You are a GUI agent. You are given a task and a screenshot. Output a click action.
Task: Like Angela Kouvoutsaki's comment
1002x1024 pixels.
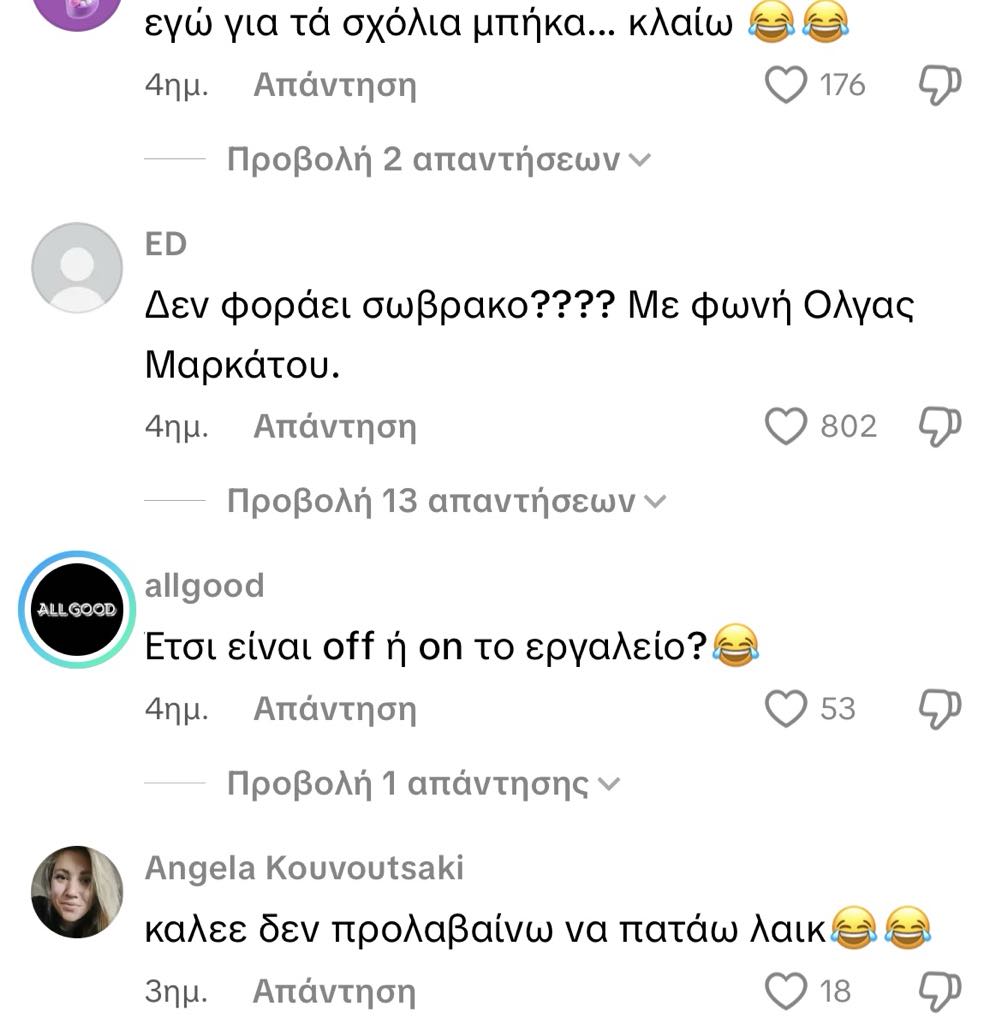[786, 991]
